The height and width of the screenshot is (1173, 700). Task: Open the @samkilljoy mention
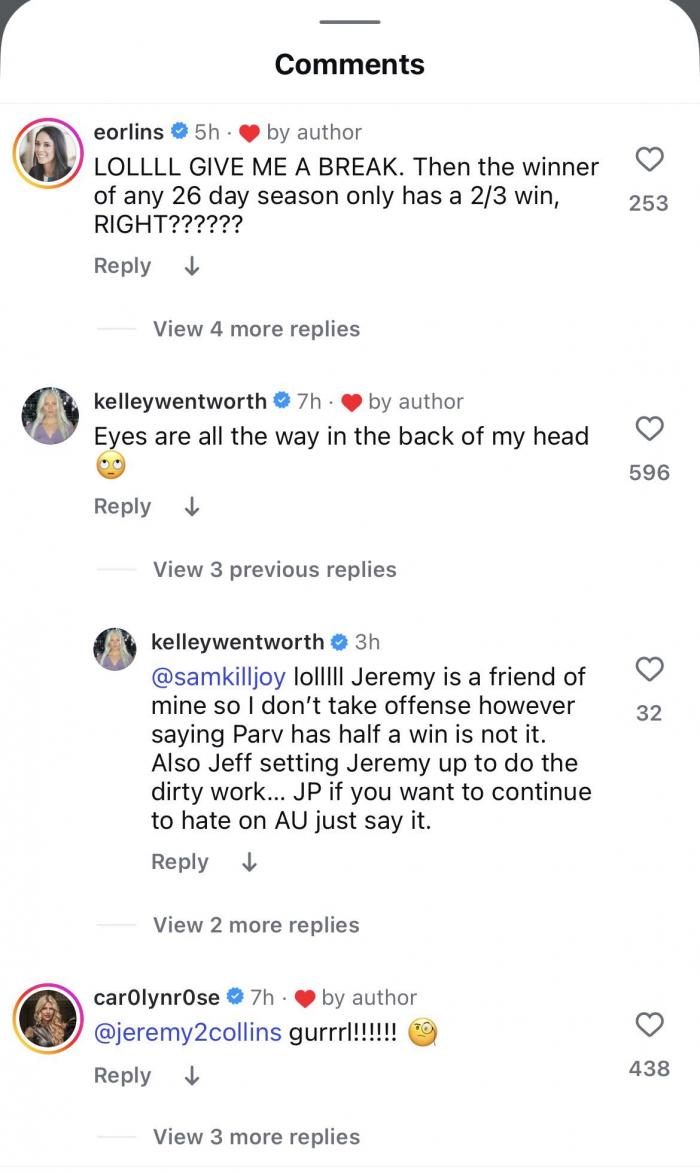(x=218, y=677)
